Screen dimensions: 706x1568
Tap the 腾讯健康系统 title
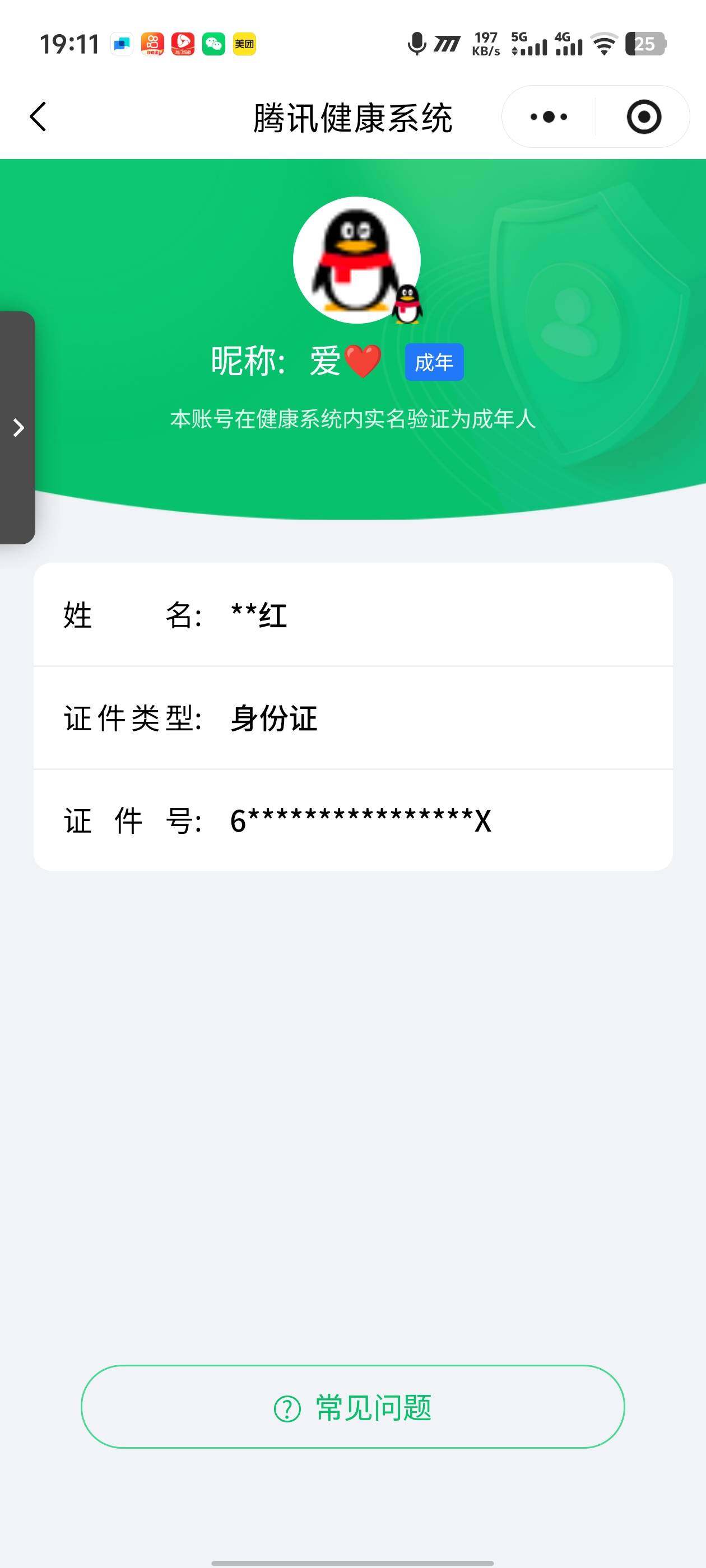coord(352,117)
